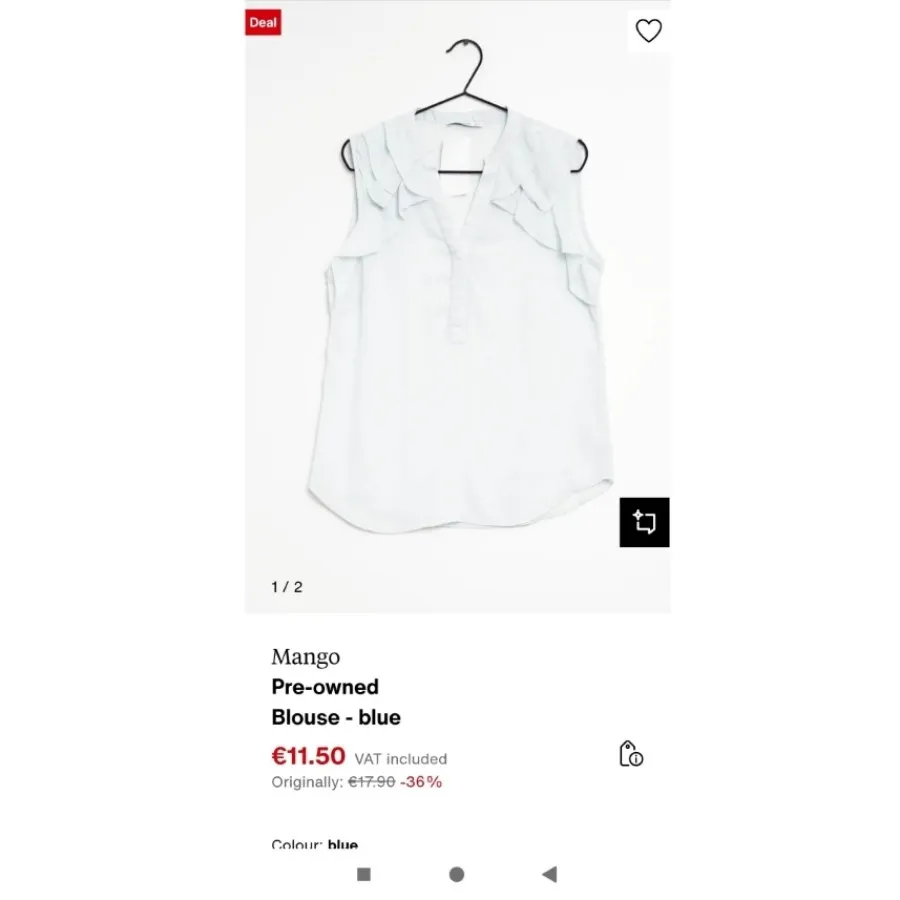This screenshot has width=900, height=900.
Task: Go back using the system back button
Action: pos(549,874)
